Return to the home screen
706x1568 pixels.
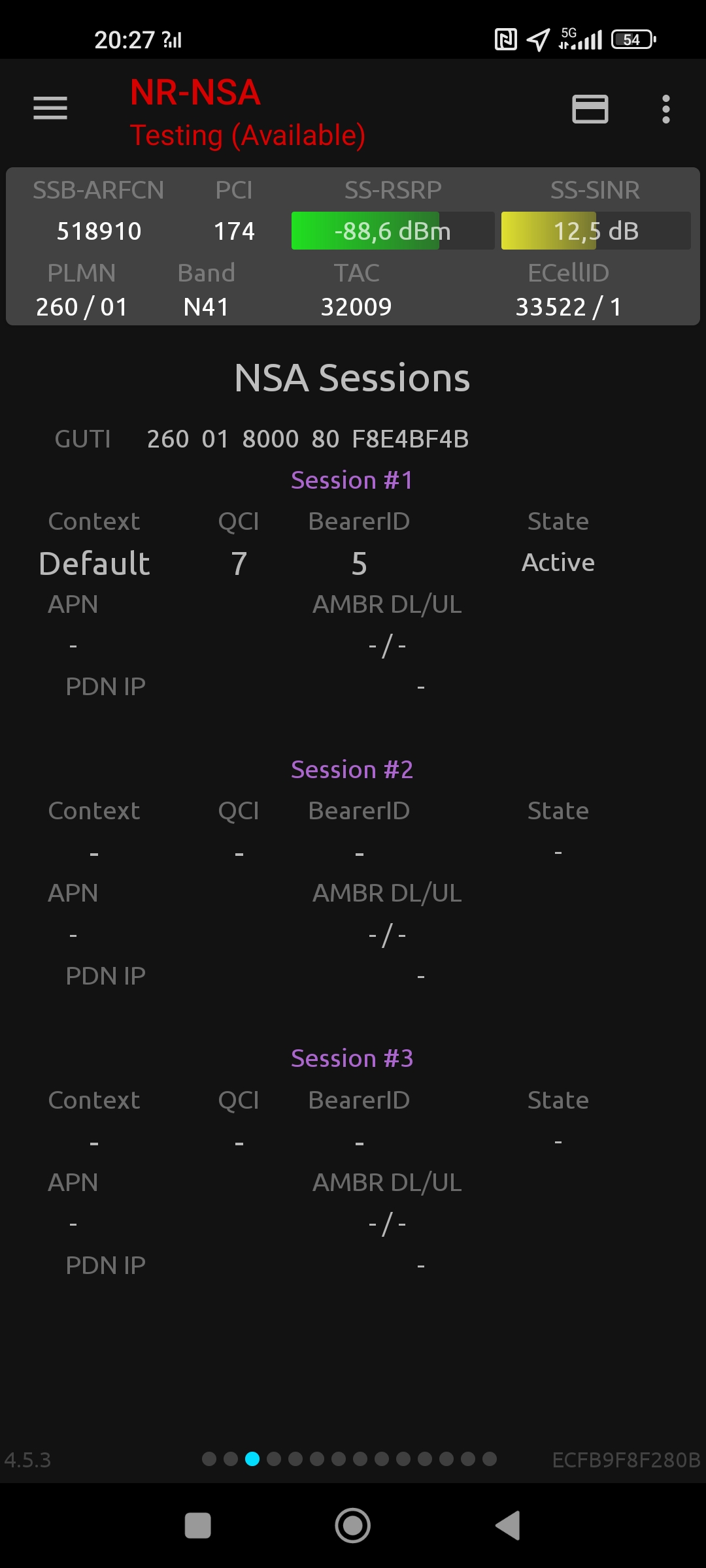point(353,1526)
